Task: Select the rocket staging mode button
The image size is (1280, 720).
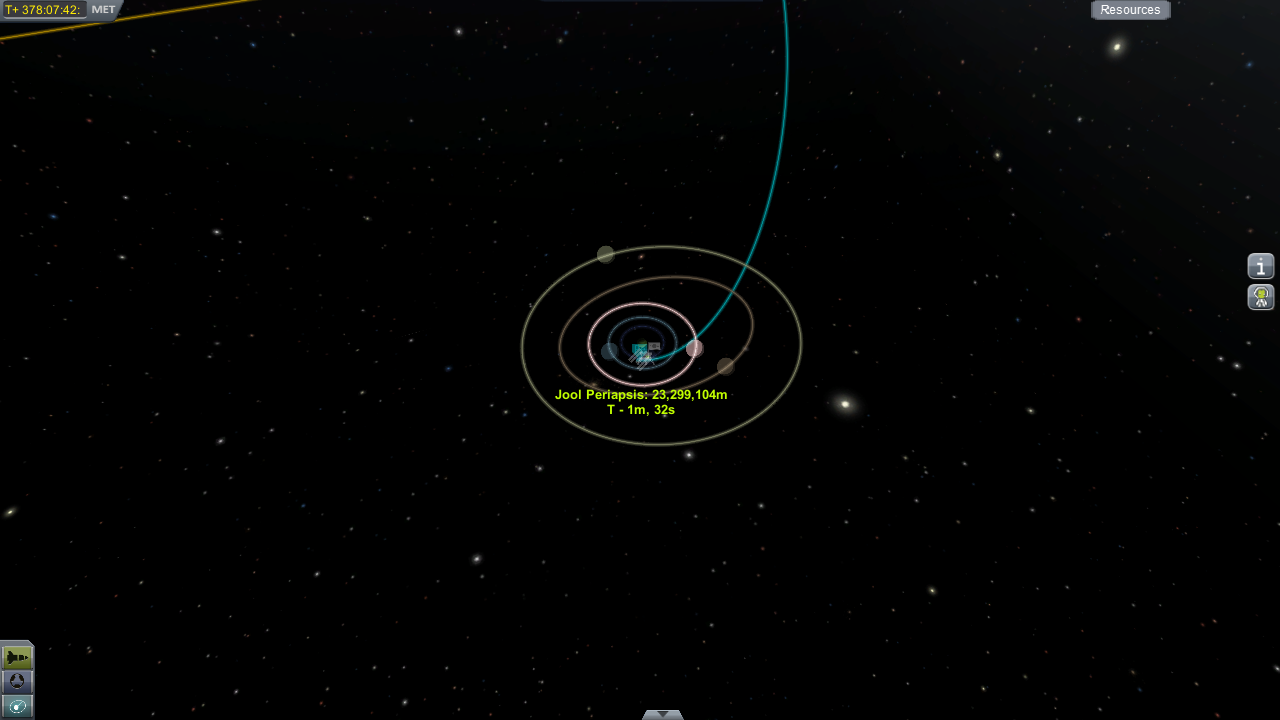Action: 17,657
